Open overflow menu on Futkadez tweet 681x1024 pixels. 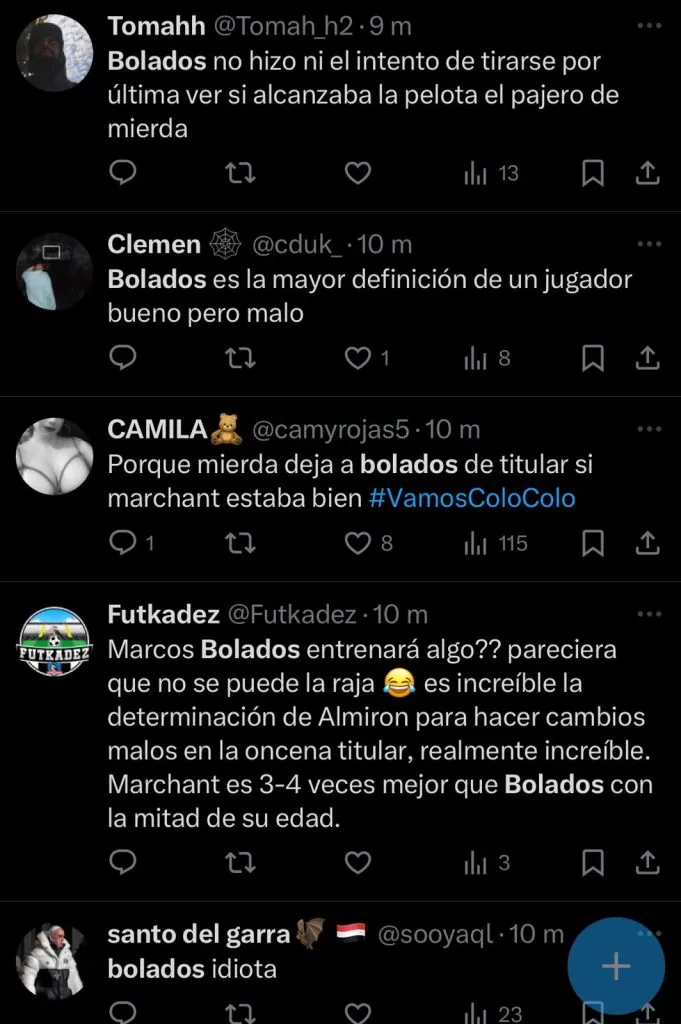[x=649, y=613]
